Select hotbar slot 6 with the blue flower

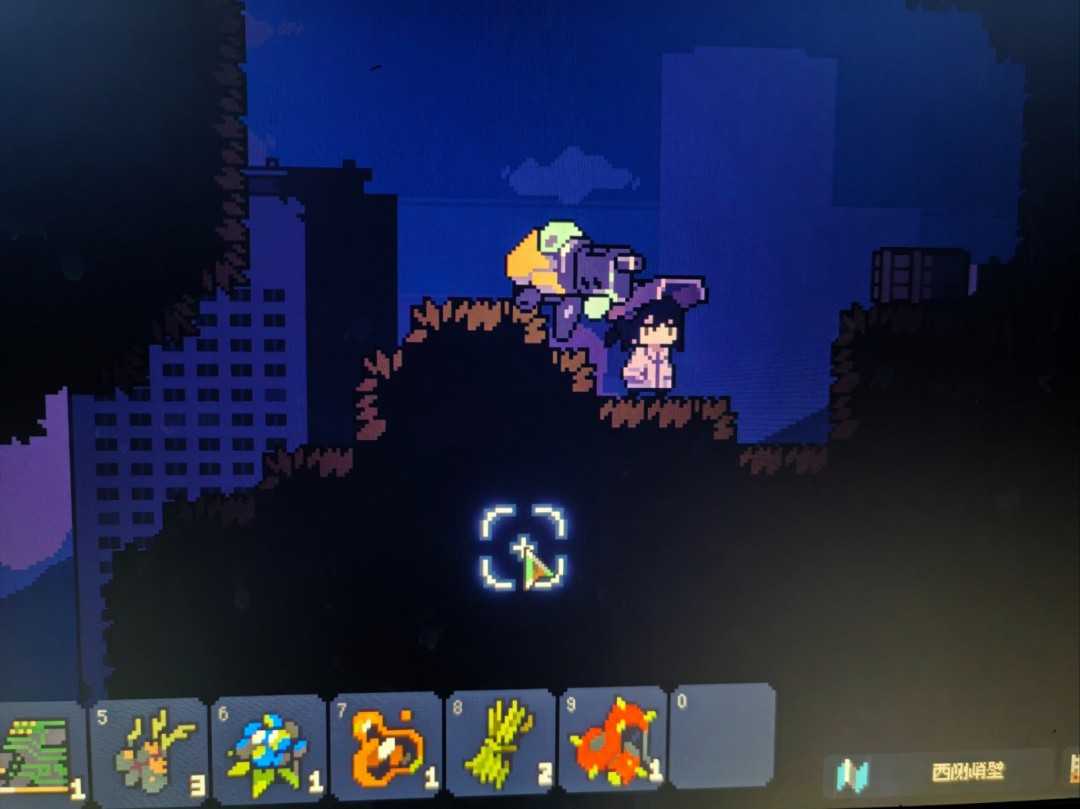pos(268,750)
